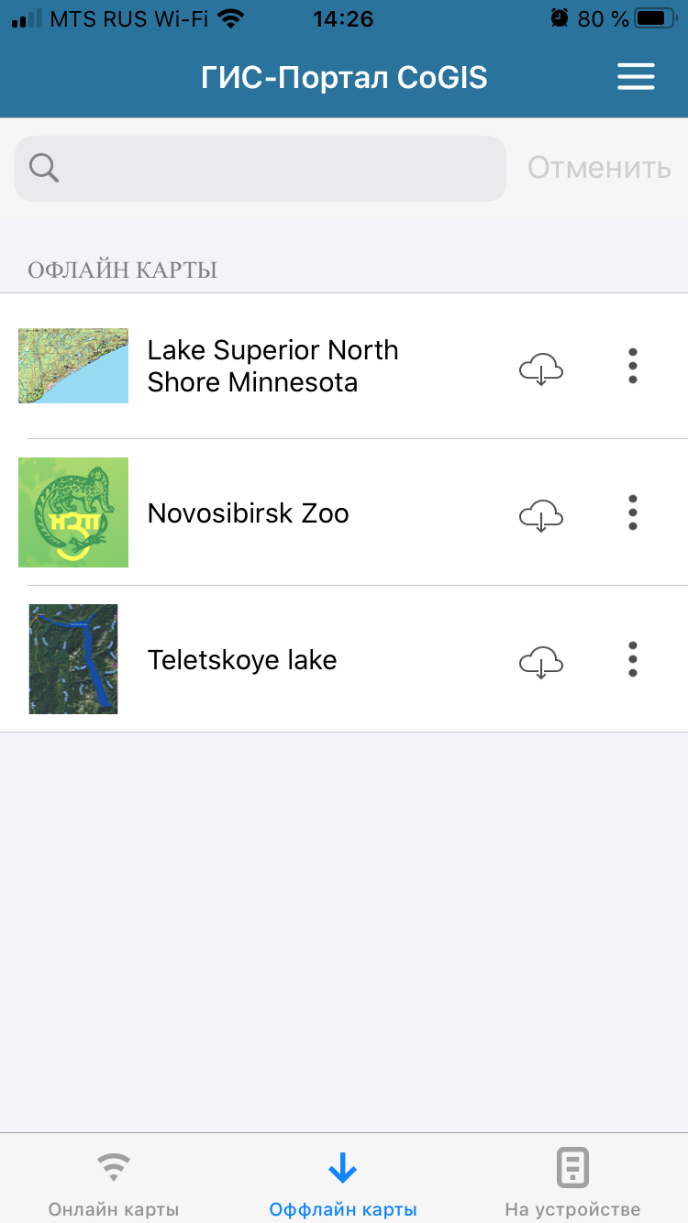
Task: Open the Novosibirsk Zoo map
Action: (248, 513)
